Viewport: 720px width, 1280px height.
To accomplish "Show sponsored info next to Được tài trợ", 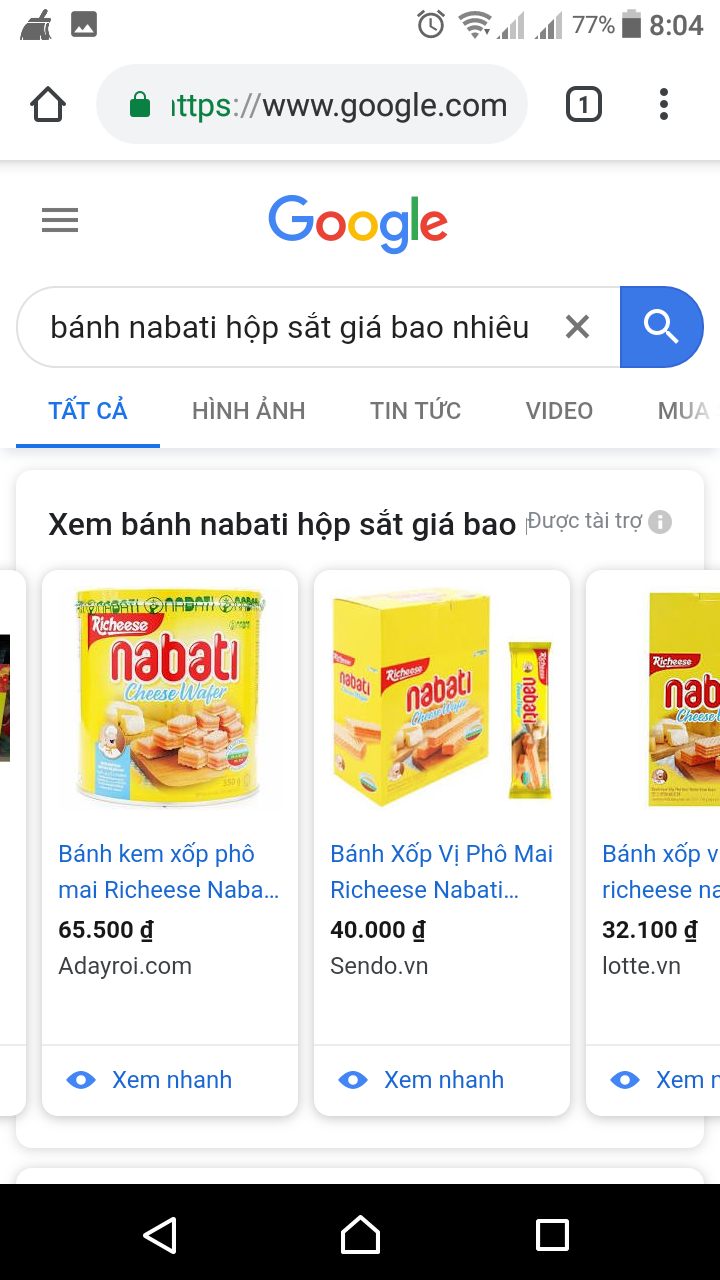I will coord(660,522).
